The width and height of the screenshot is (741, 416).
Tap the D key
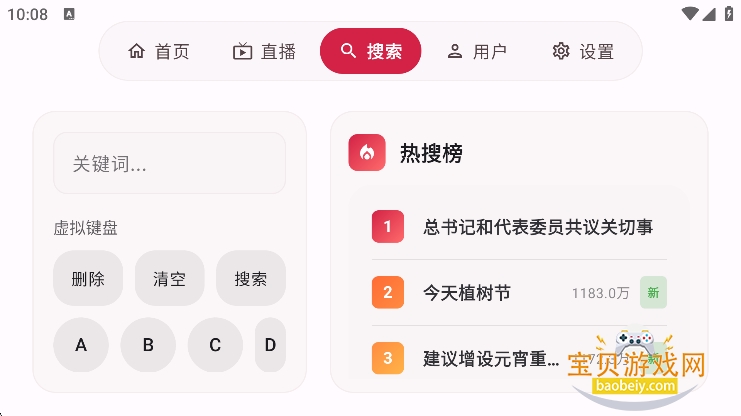pos(270,345)
